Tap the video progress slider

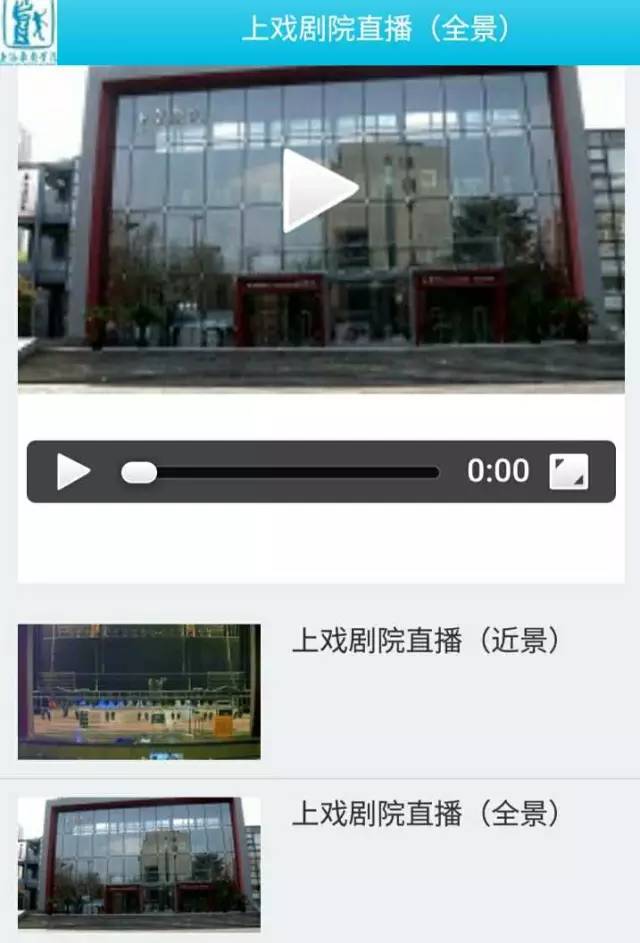pos(280,472)
